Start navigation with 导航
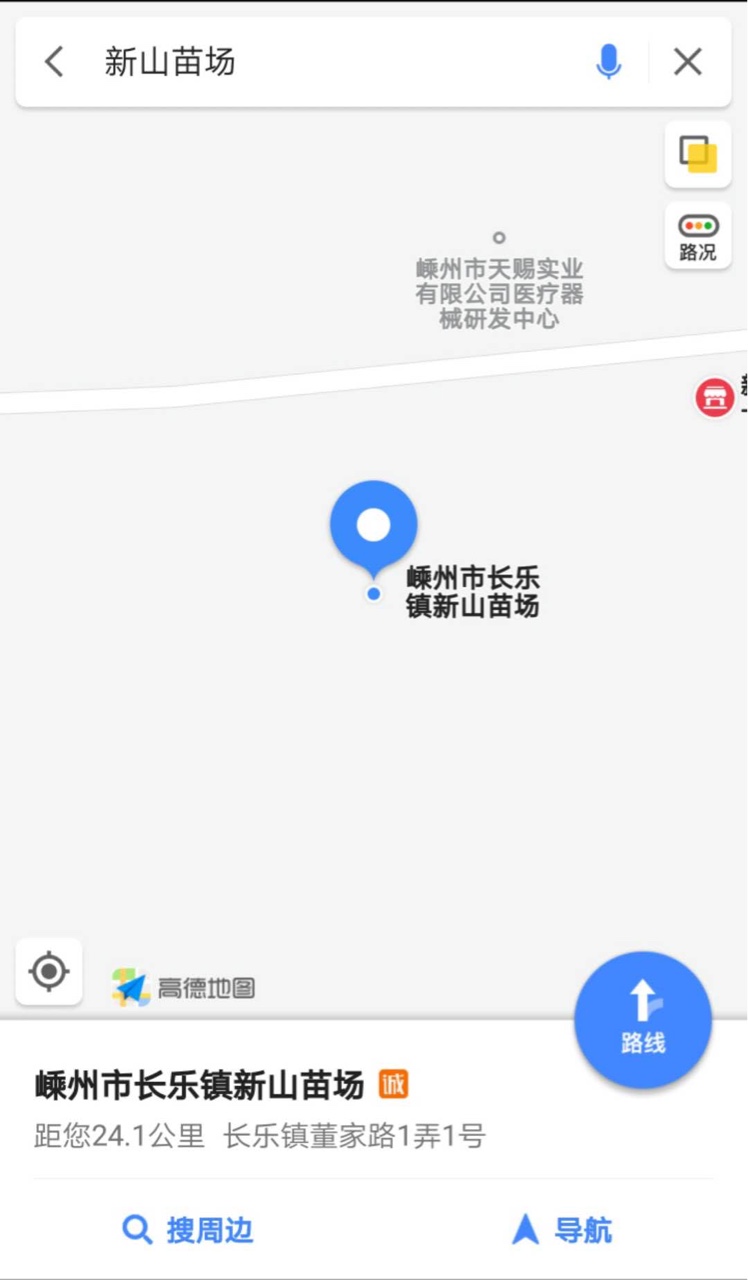This screenshot has width=748, height=1280. pyautogui.click(x=562, y=1229)
